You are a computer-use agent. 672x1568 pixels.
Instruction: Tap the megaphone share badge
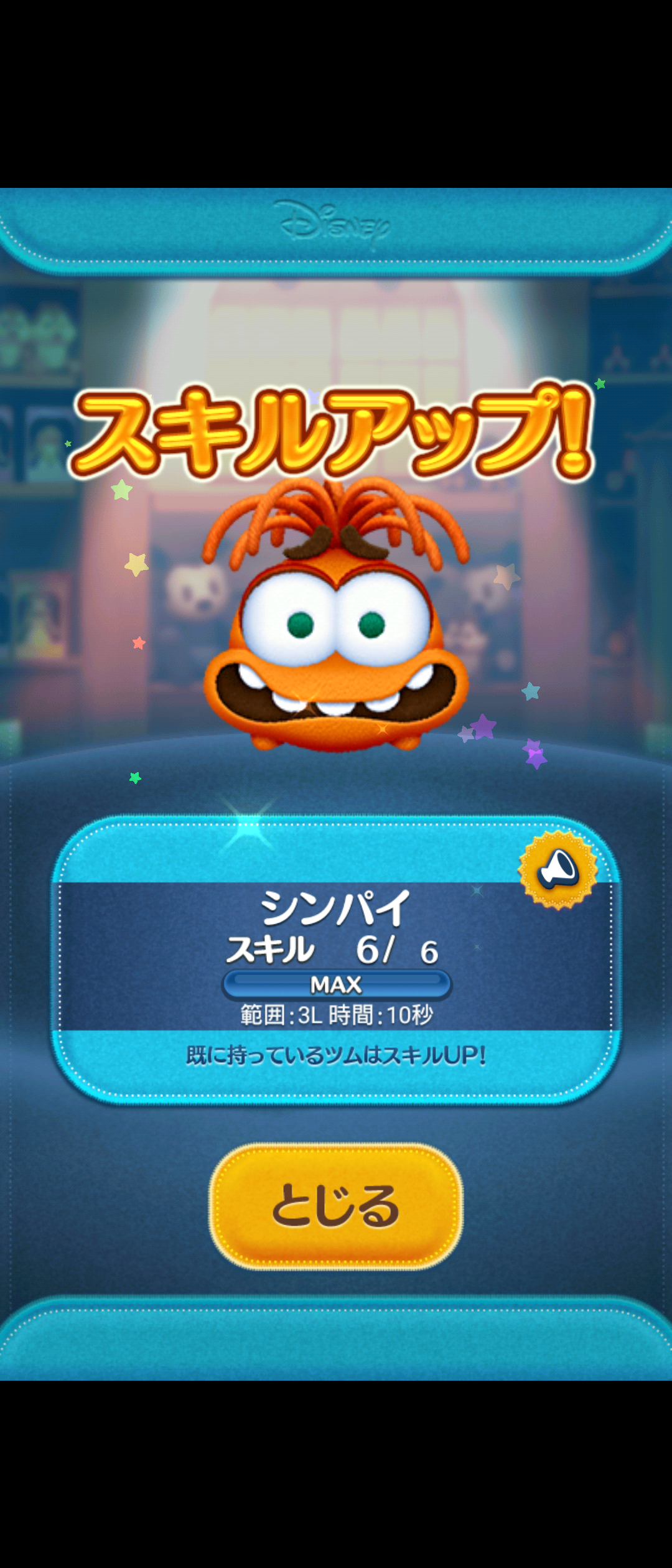point(558,869)
